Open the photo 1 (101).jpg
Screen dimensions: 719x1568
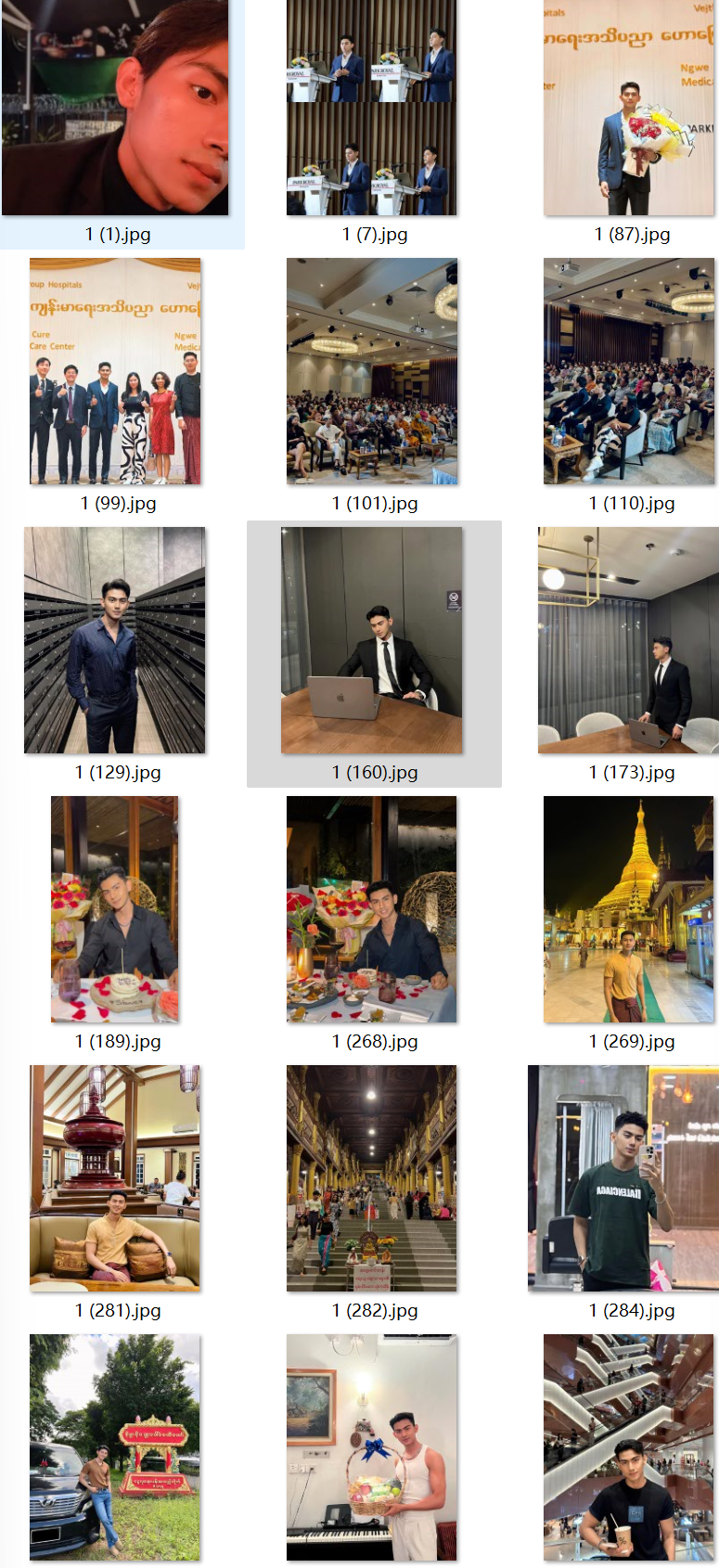tap(371, 371)
